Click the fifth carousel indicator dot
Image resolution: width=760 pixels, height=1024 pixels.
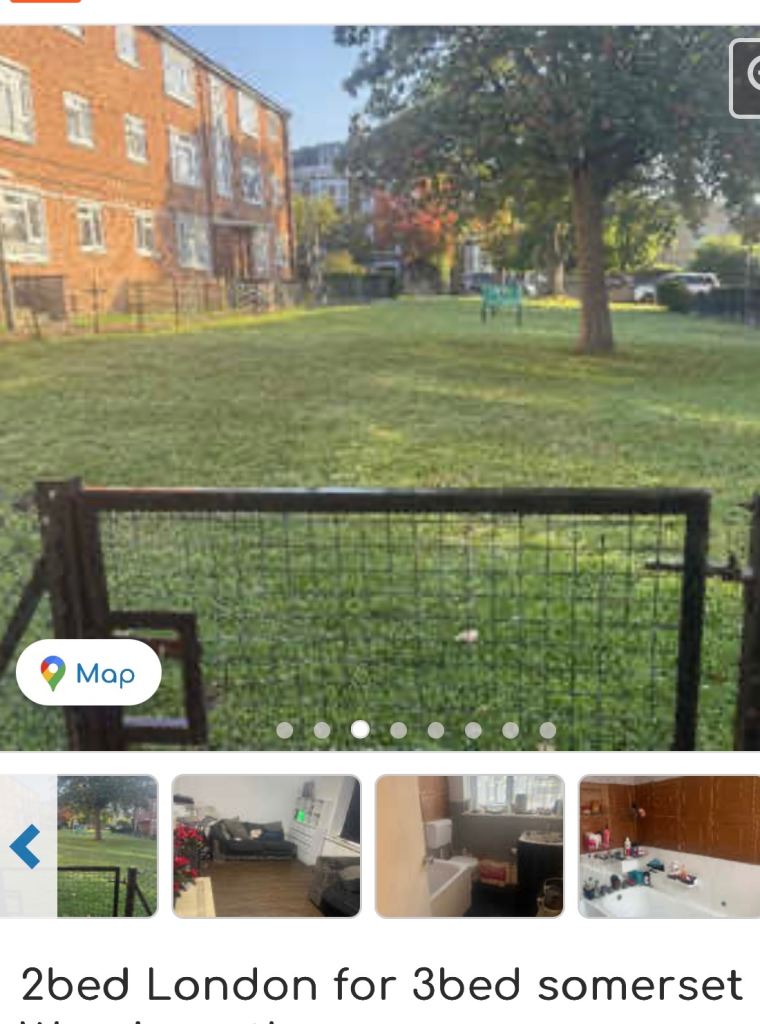coord(436,731)
